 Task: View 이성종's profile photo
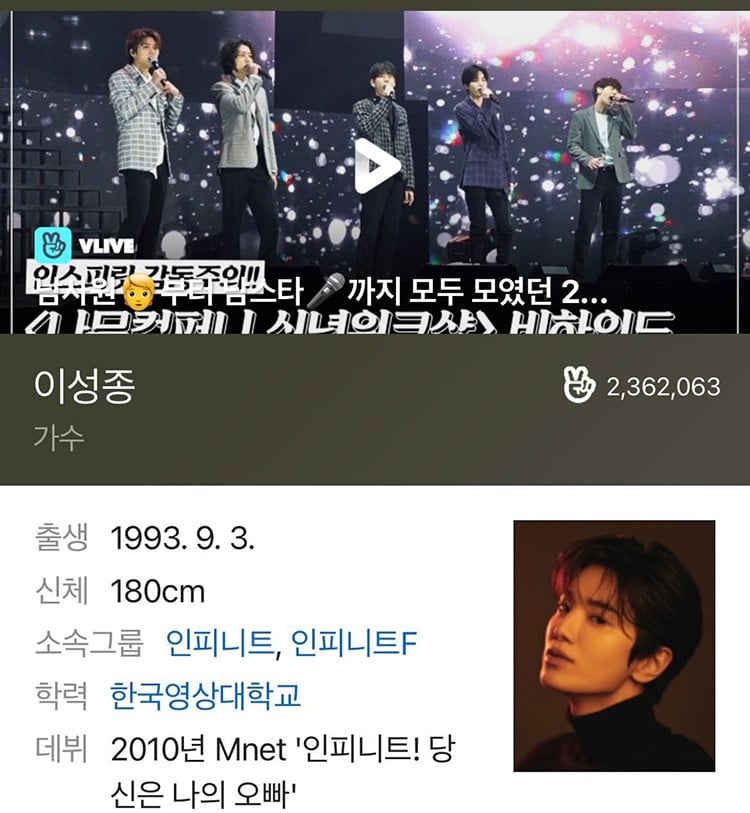click(614, 645)
